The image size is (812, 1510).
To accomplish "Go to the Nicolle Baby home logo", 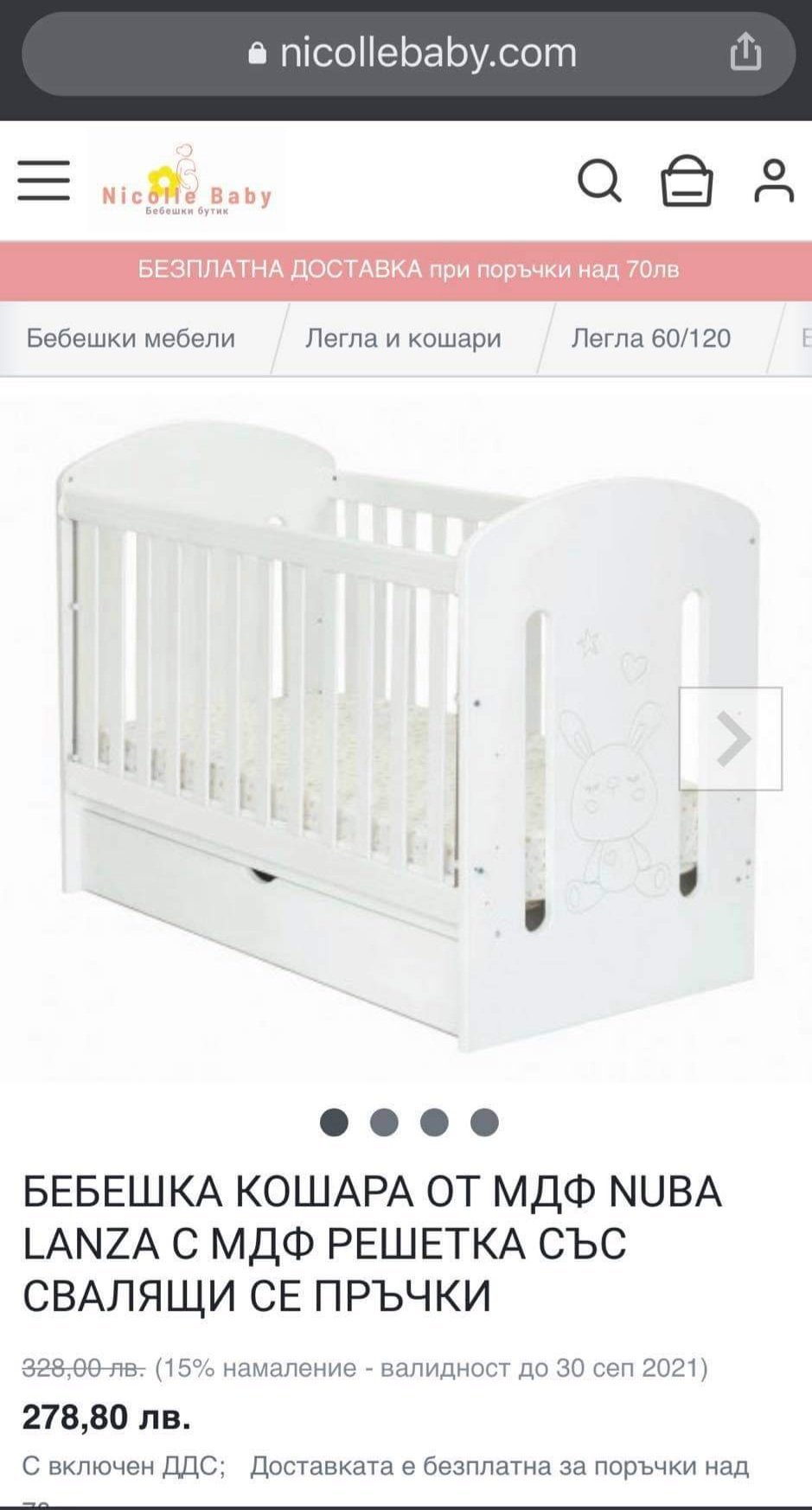I will tap(186, 182).
